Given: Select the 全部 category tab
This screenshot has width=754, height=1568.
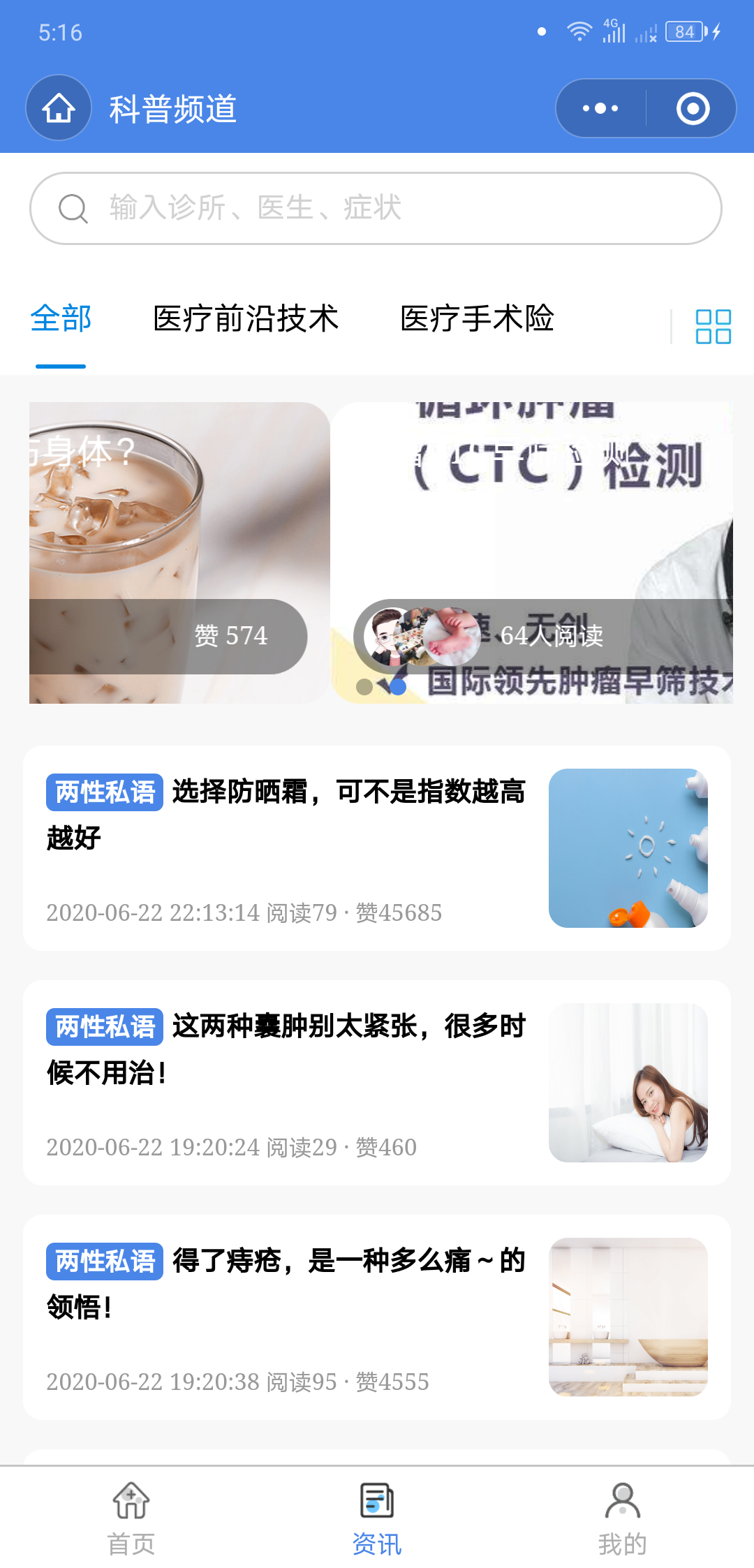Looking at the screenshot, I should 61,319.
